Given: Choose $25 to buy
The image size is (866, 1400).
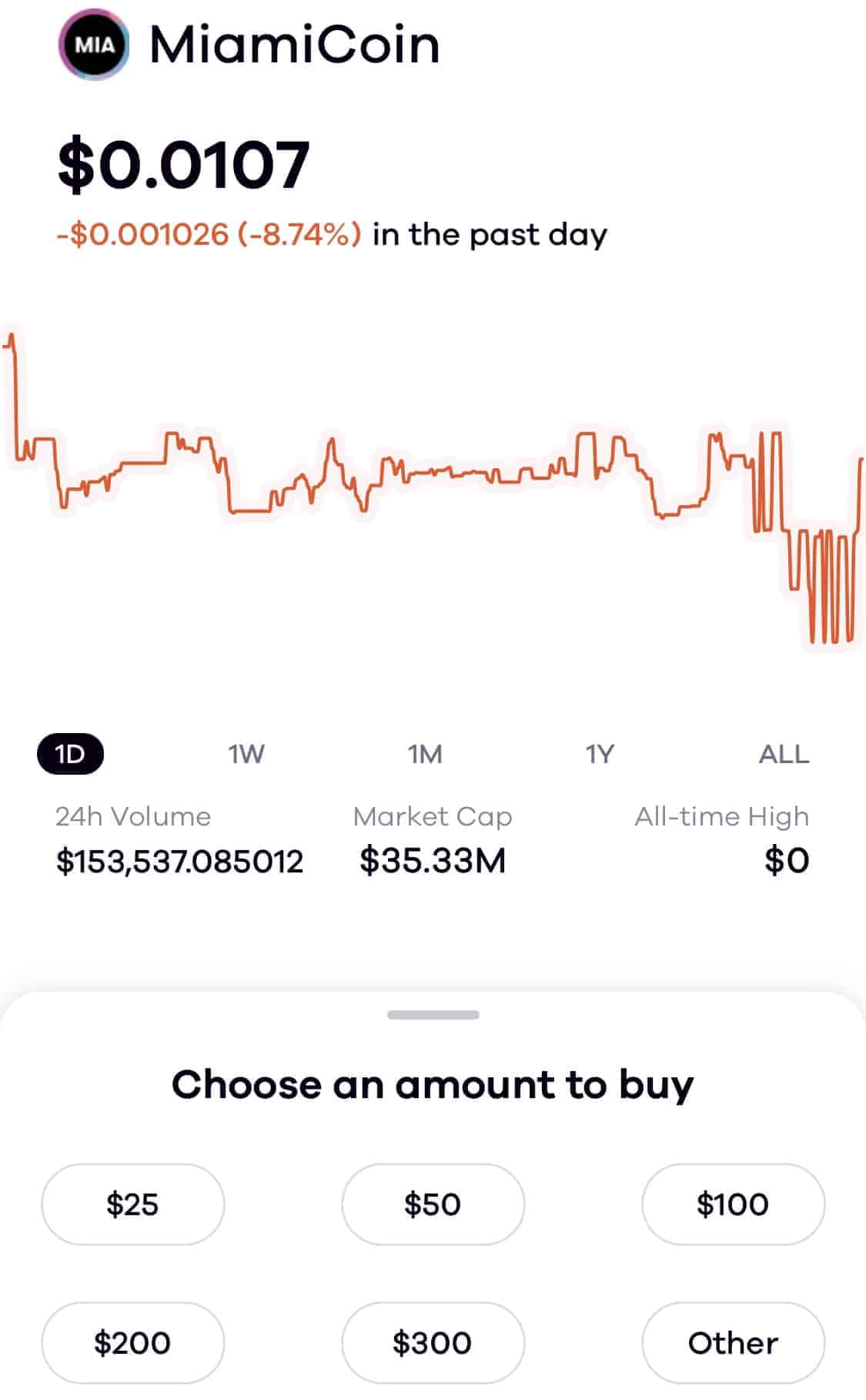Looking at the screenshot, I should (133, 1204).
